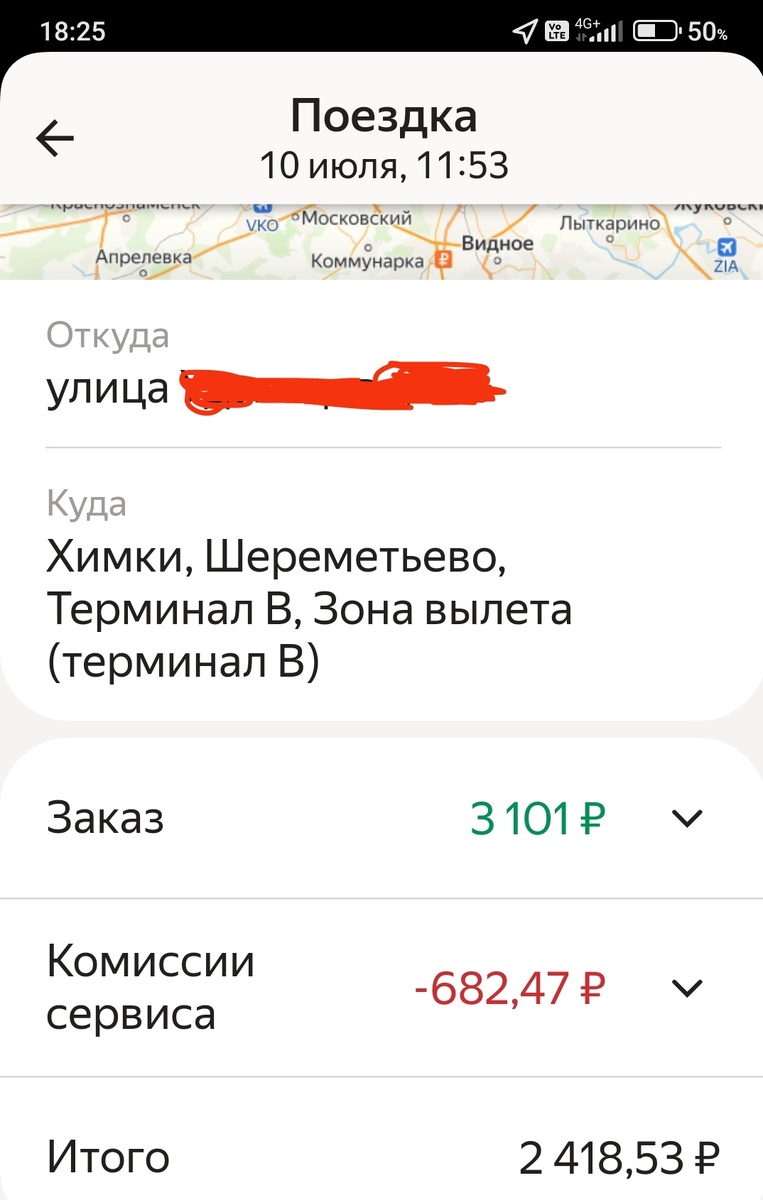Tap the trip date 10 июля, 11:53
Image resolution: width=763 pixels, height=1200 pixels.
[x=385, y=165]
